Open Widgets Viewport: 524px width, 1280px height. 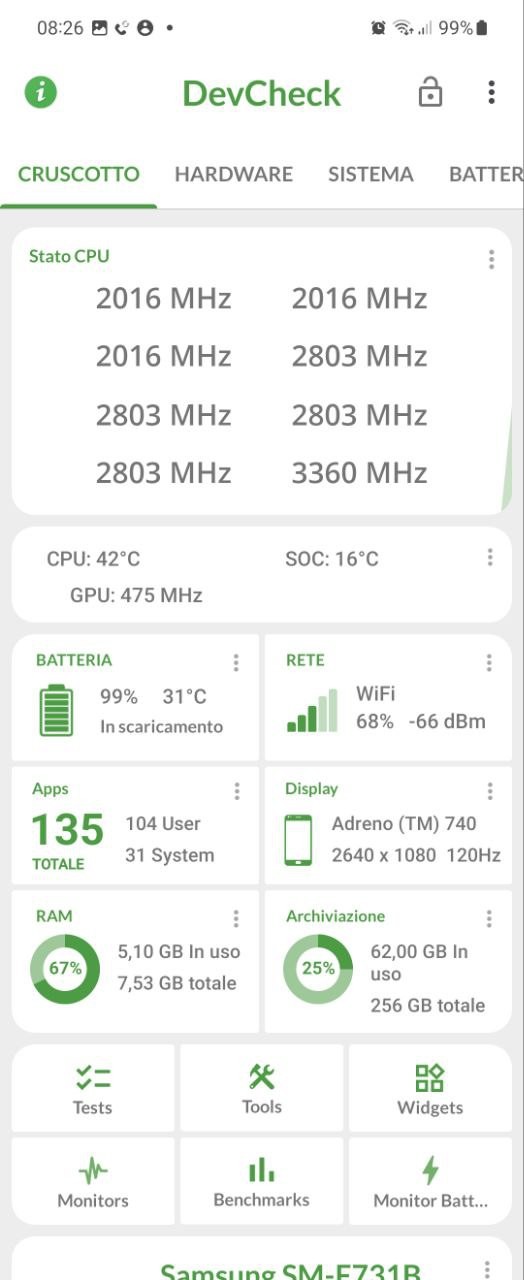(x=430, y=1088)
